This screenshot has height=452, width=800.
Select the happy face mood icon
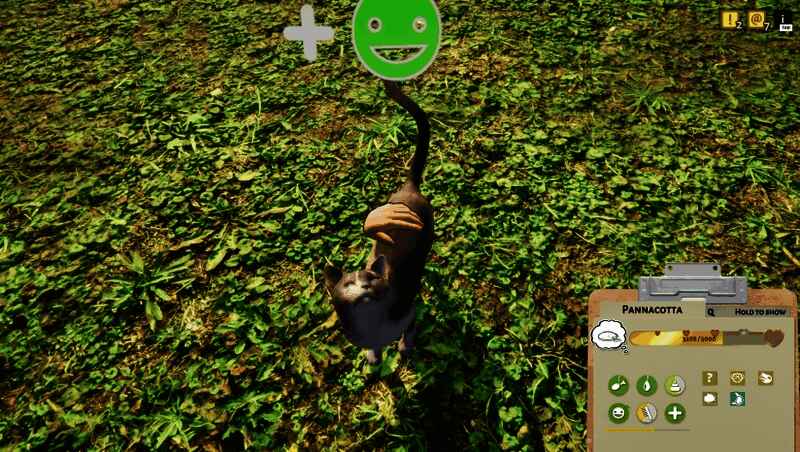pyautogui.click(x=619, y=412)
